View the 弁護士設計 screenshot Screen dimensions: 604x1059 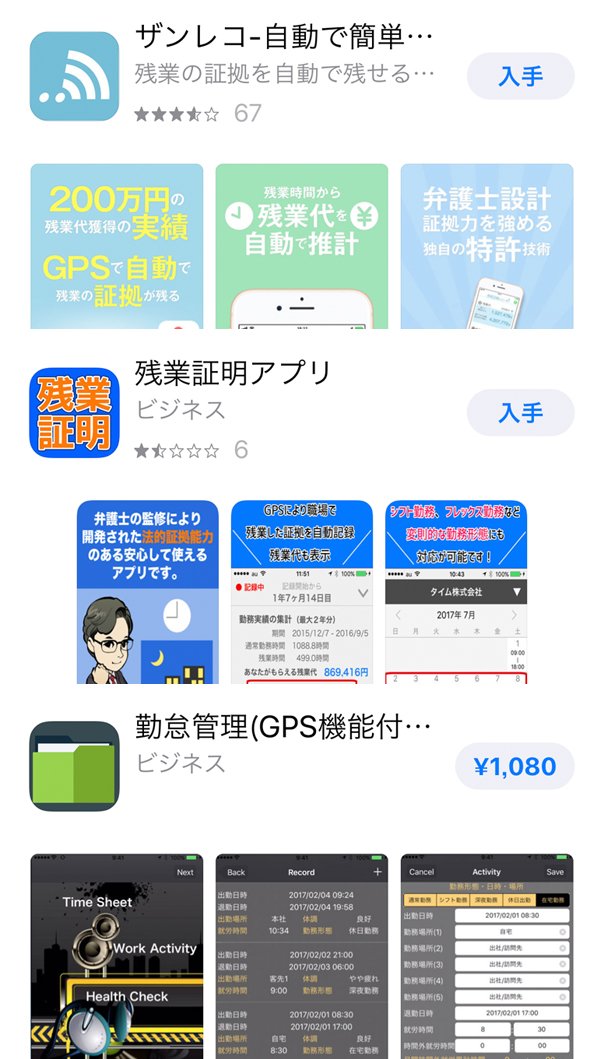click(x=487, y=246)
